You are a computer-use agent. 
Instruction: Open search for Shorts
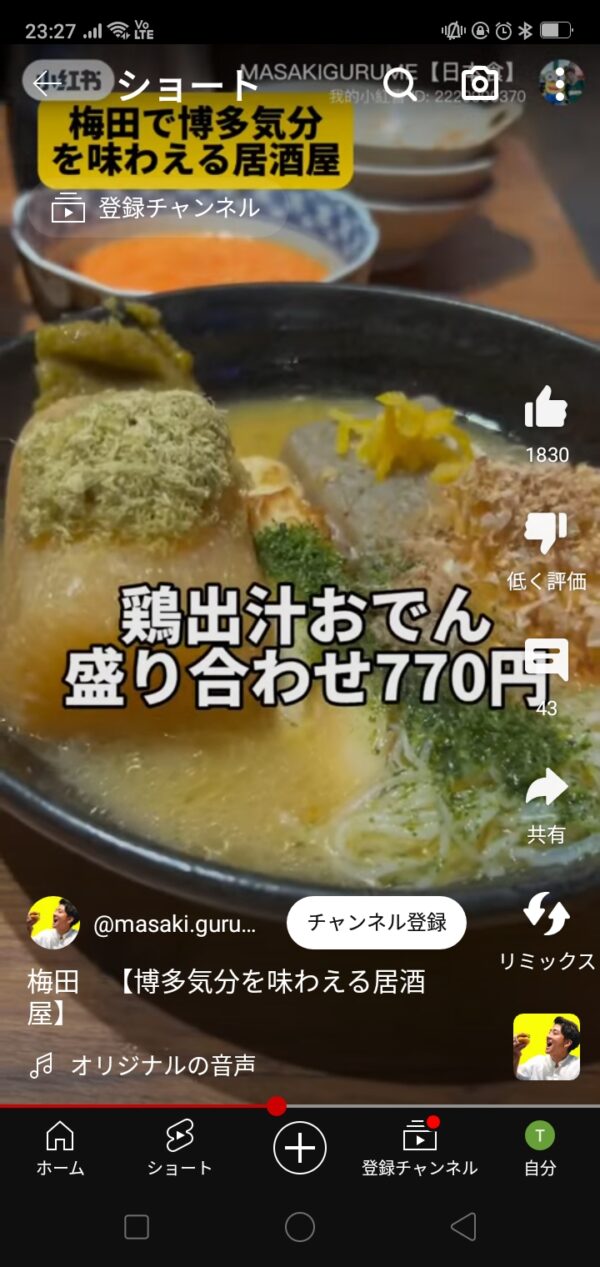[x=400, y=84]
